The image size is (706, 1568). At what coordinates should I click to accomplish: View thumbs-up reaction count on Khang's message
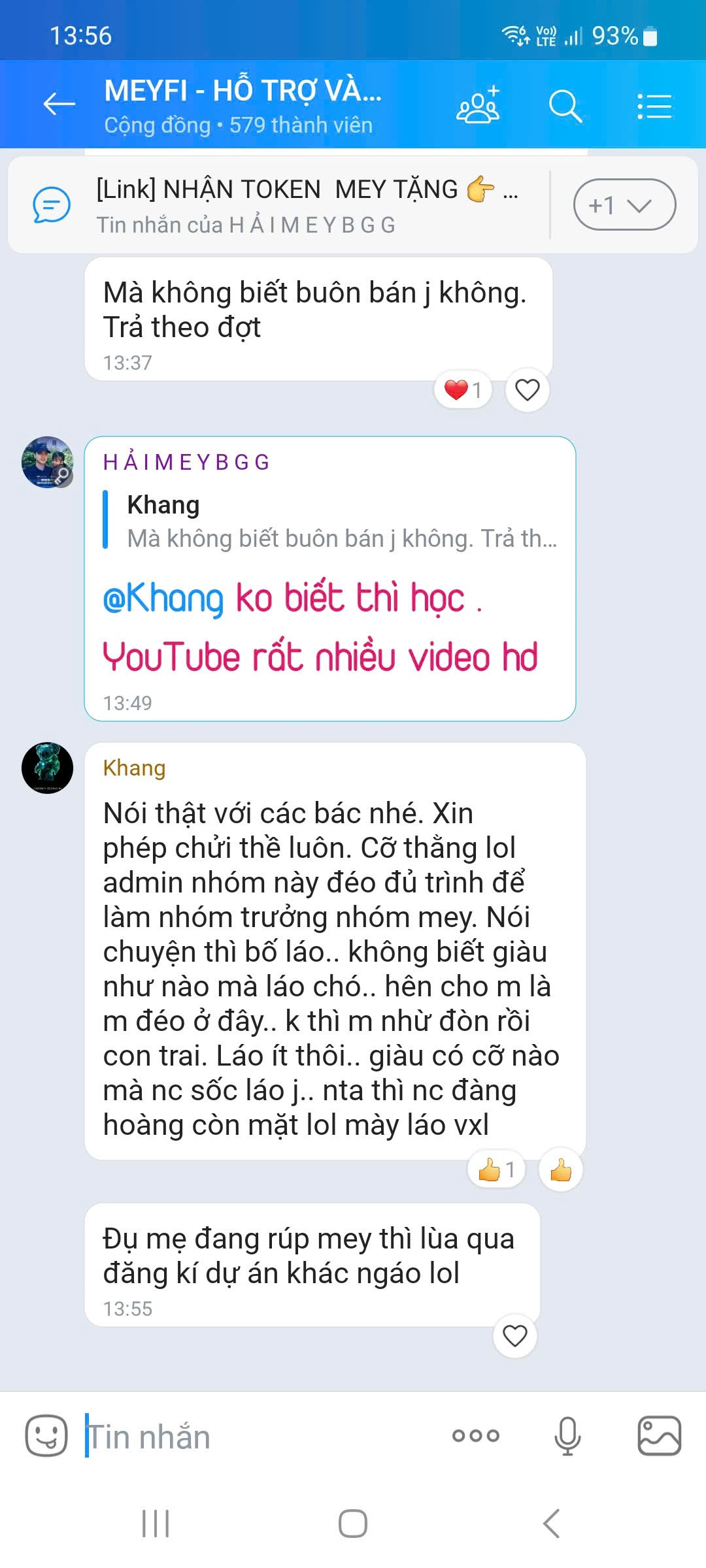(497, 1169)
